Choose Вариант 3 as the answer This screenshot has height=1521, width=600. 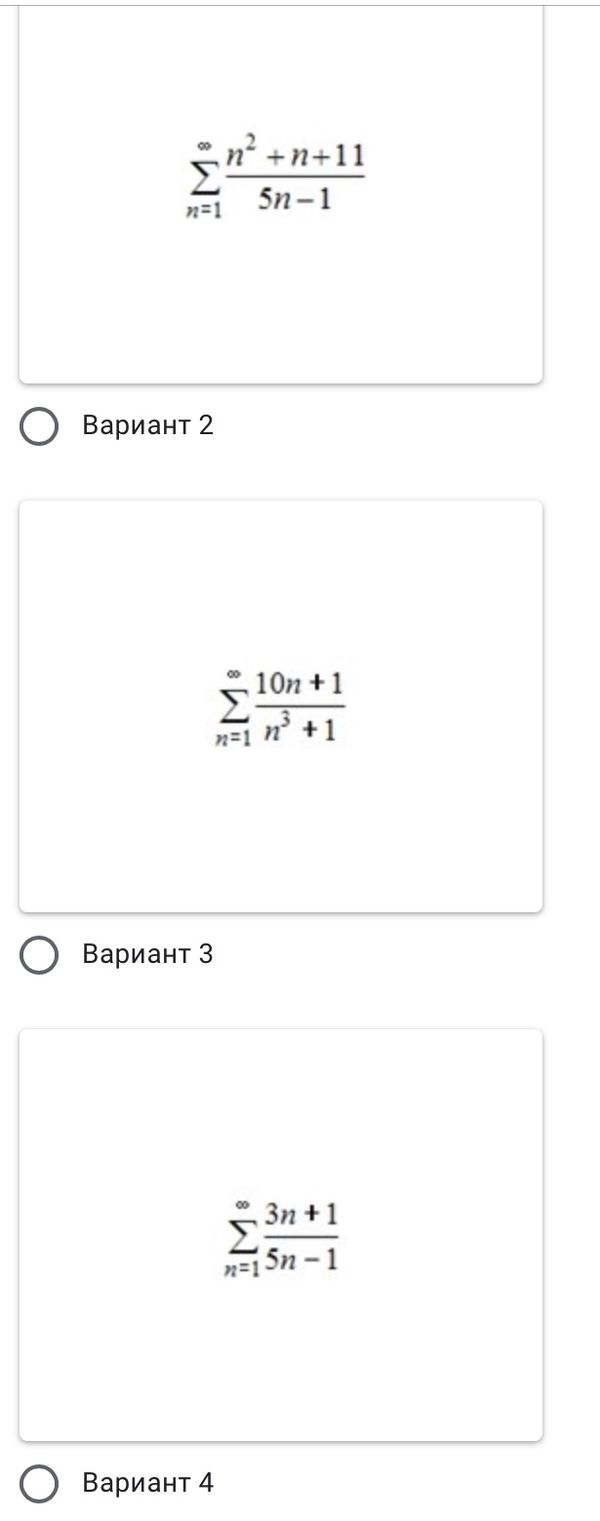point(39,955)
